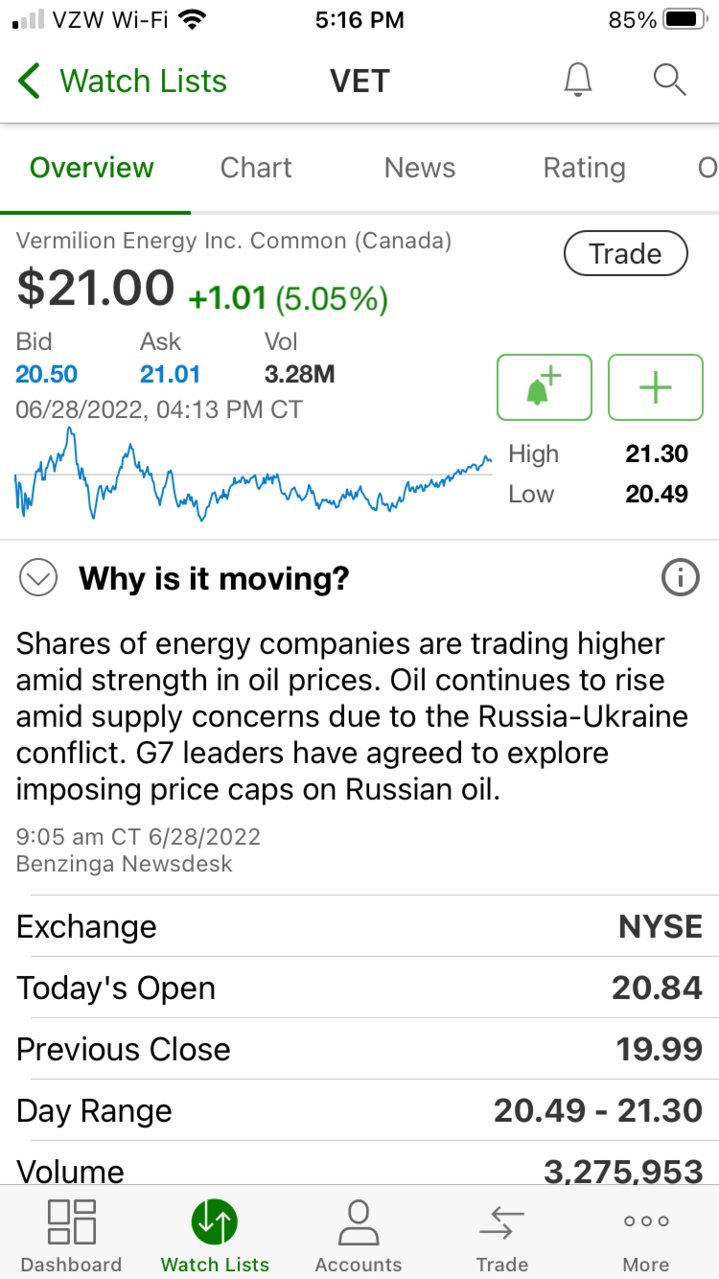
Task: Add VET to a watch list
Action: 655,387
